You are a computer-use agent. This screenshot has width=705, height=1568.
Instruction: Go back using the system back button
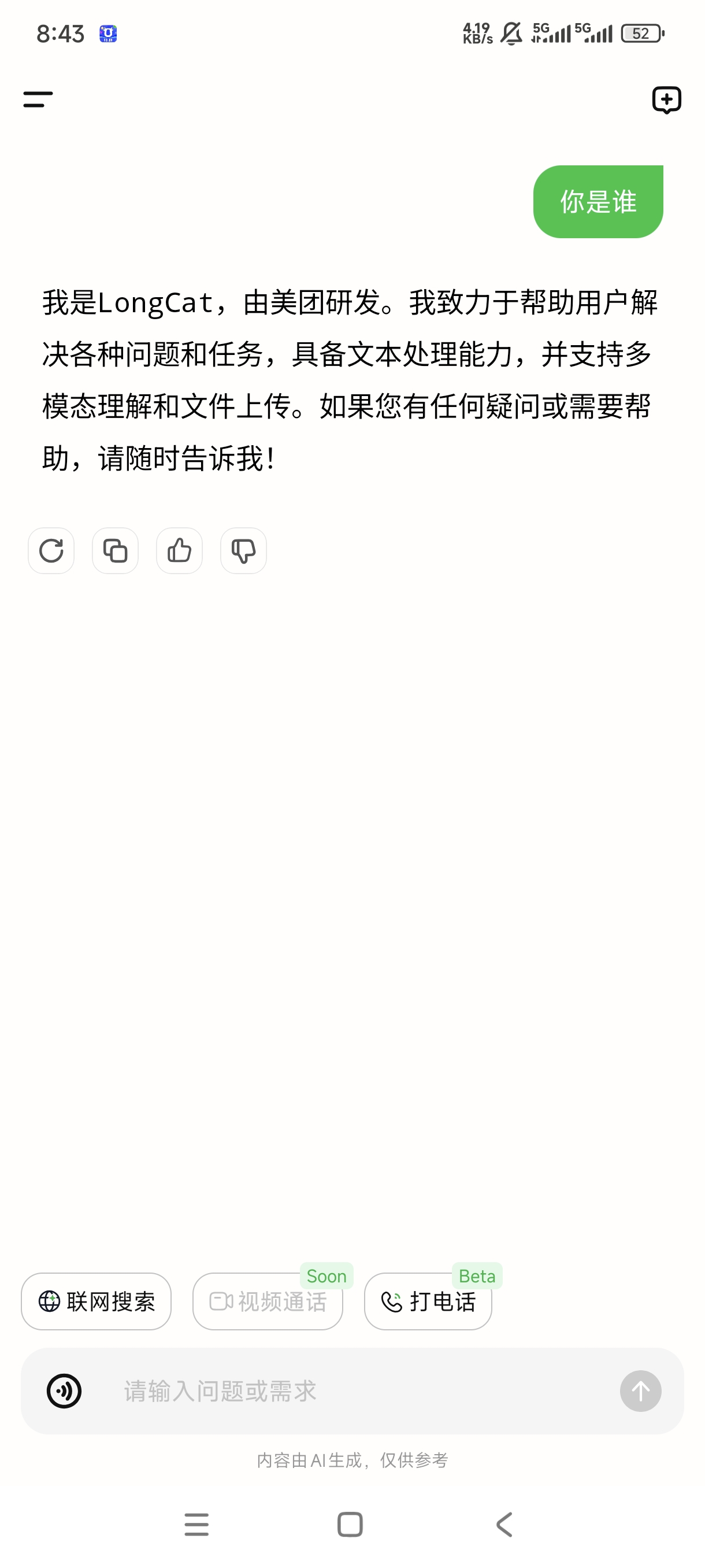click(504, 1525)
